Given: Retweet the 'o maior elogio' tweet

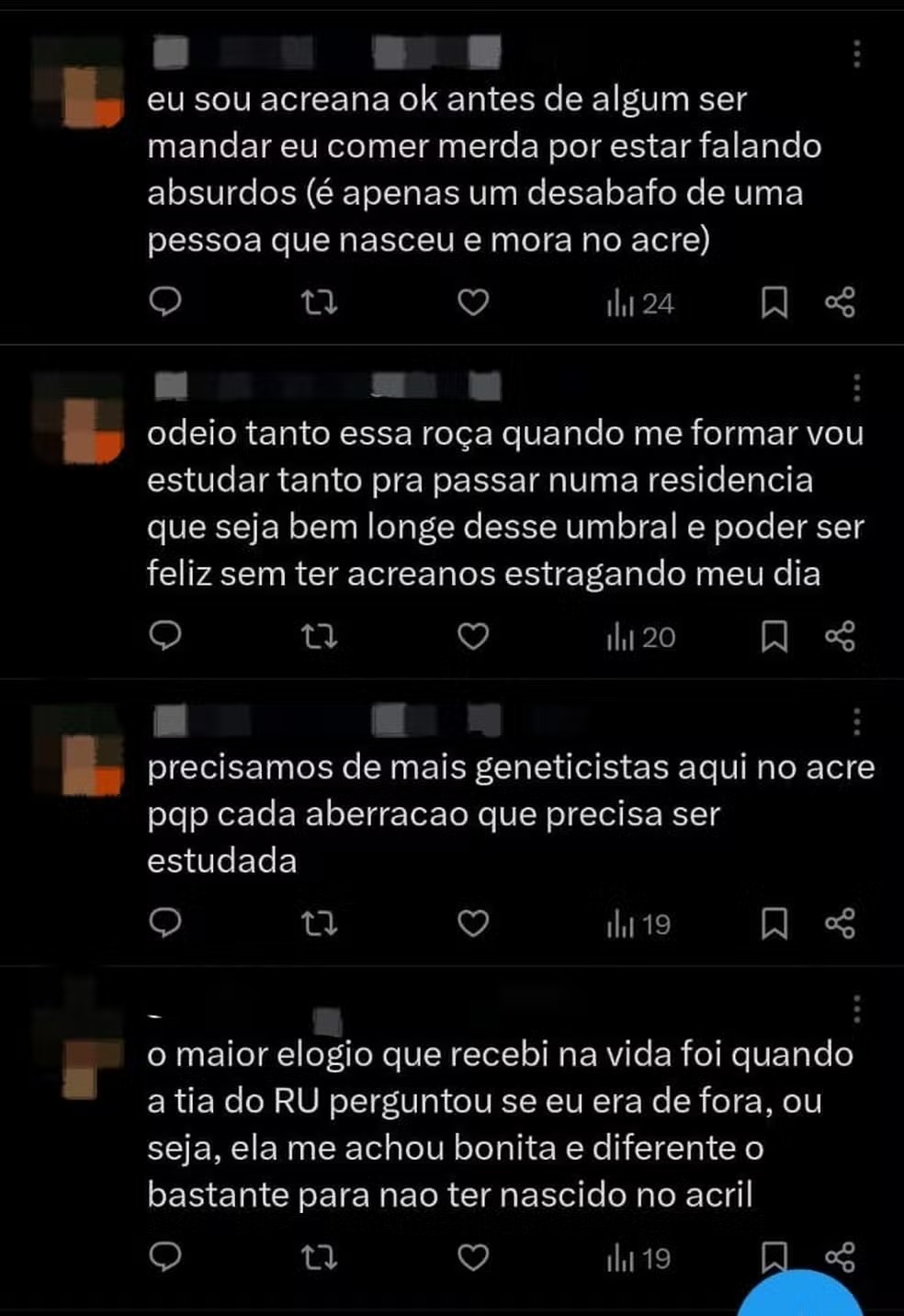Looking at the screenshot, I should click(320, 1256).
